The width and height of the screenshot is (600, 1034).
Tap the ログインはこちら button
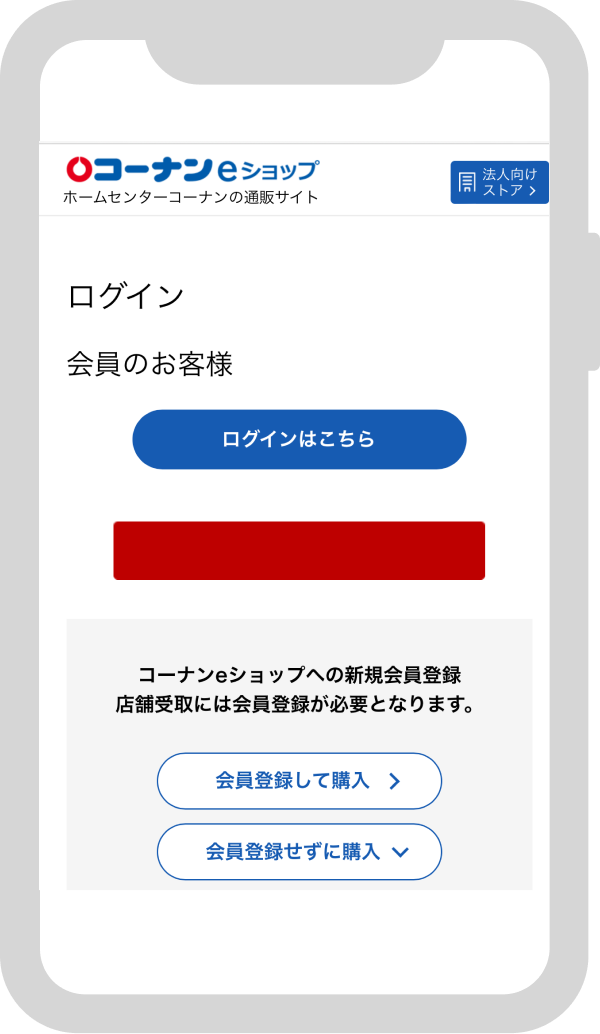coord(299,439)
